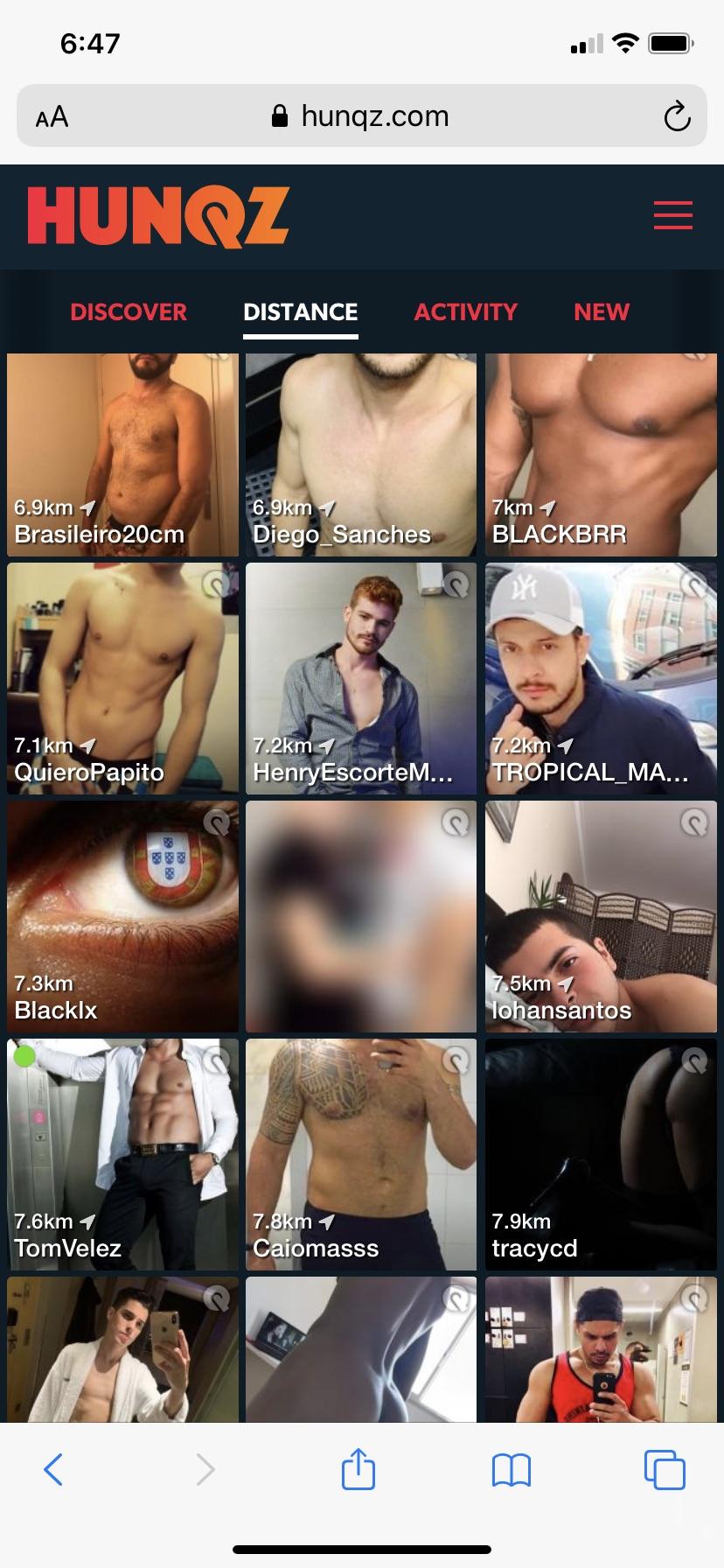
Task: Open the TROPICAL_MA... profile tile
Action: (601, 679)
